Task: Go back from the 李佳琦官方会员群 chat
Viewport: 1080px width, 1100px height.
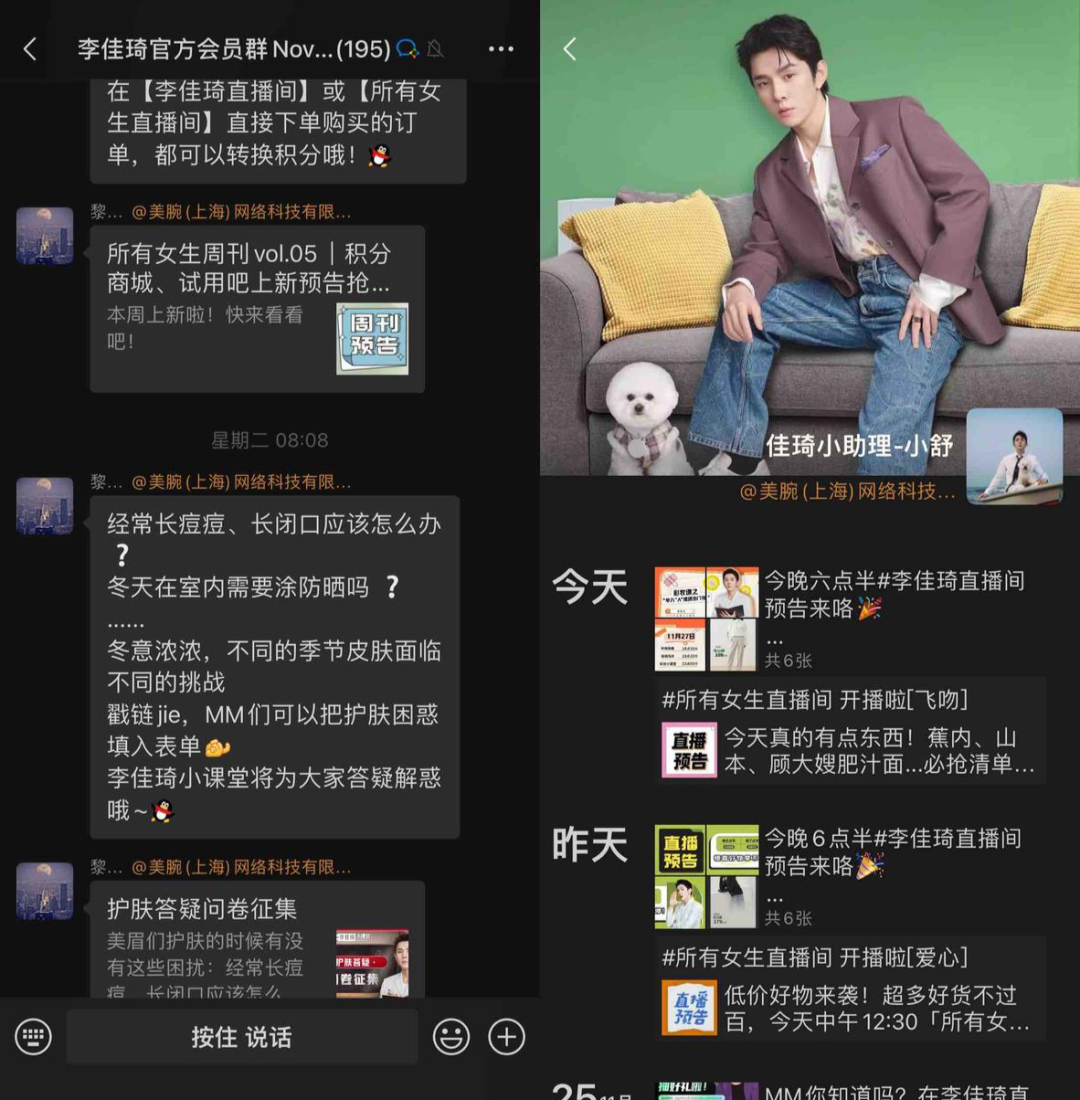Action: point(30,49)
